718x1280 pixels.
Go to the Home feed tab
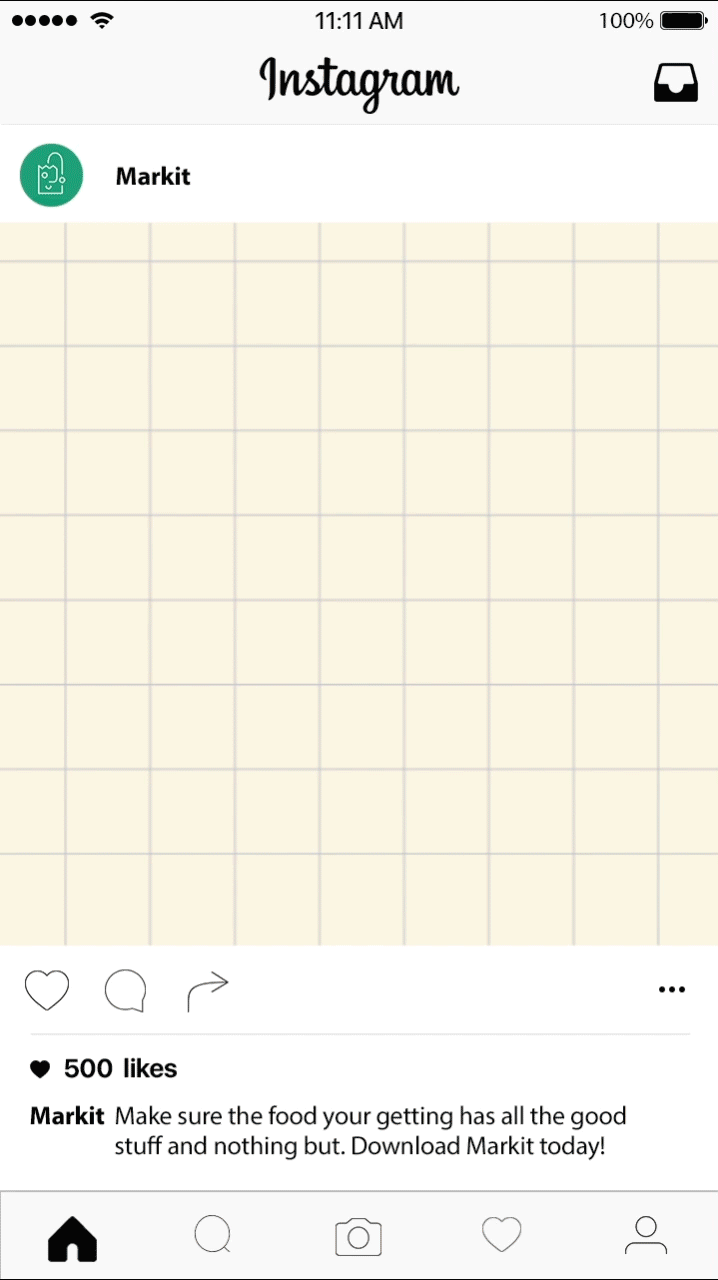click(72, 1237)
